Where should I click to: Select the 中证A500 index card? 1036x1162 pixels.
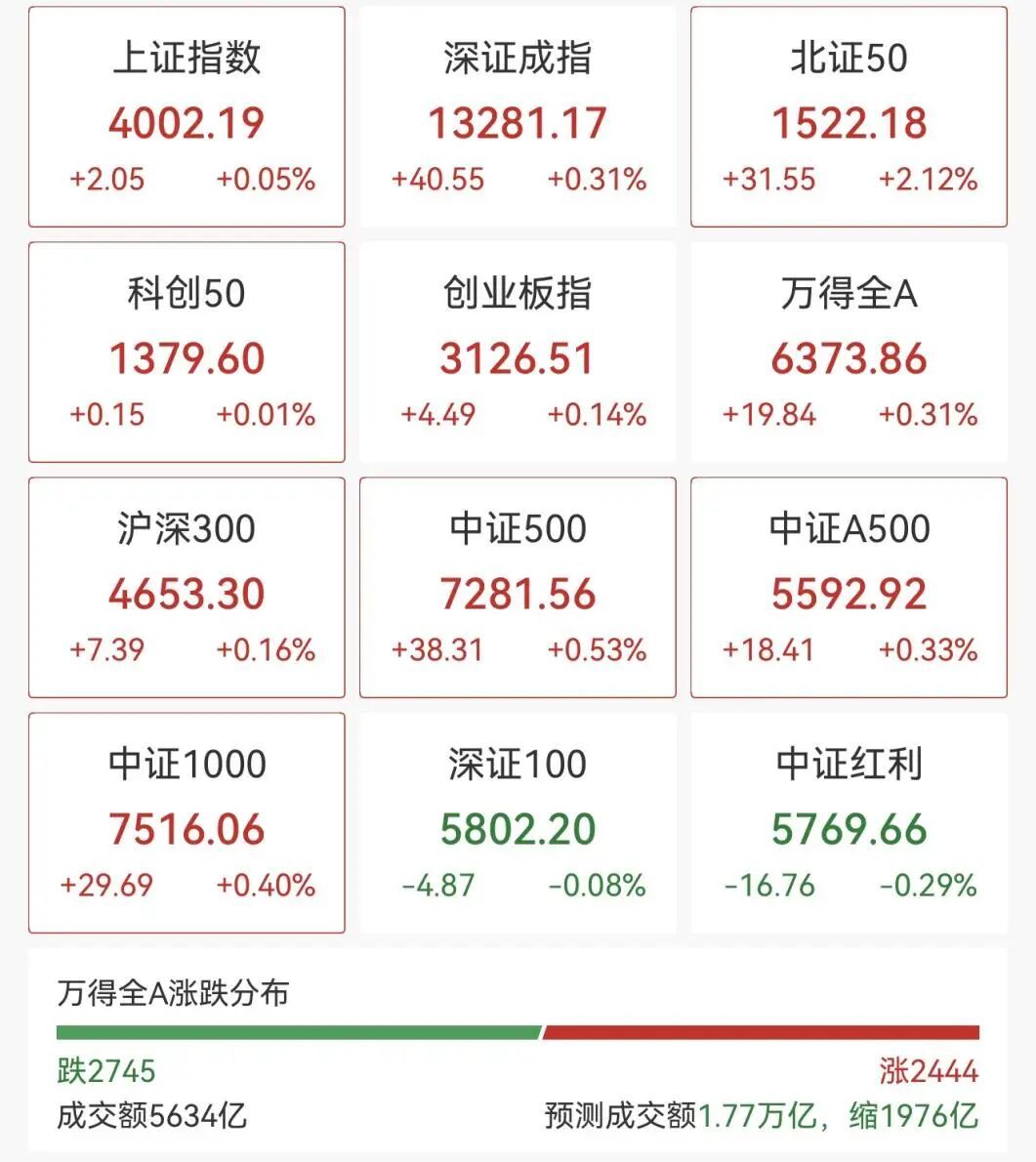[x=849, y=588]
